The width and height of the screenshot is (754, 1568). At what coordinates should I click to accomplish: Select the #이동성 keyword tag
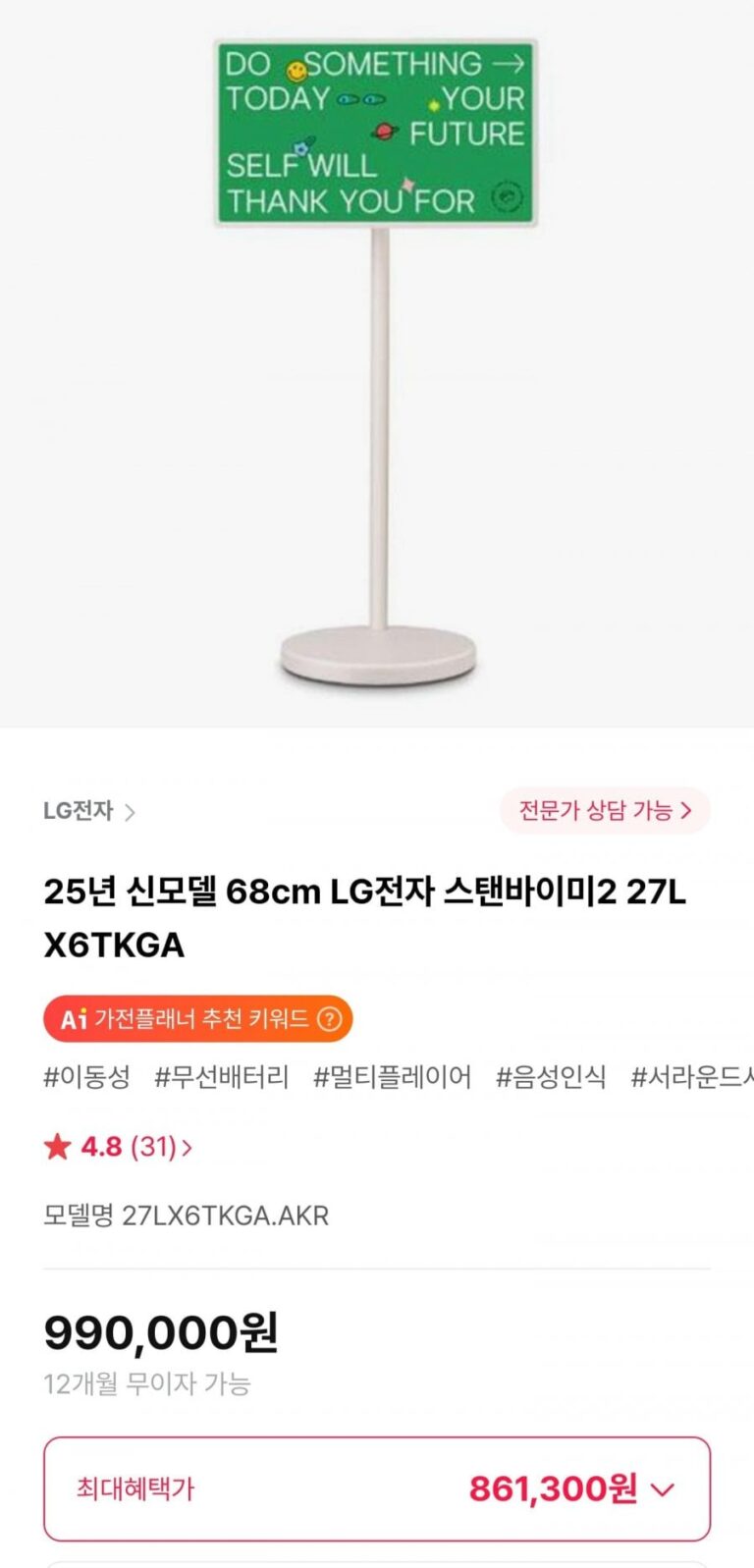pos(86,1077)
